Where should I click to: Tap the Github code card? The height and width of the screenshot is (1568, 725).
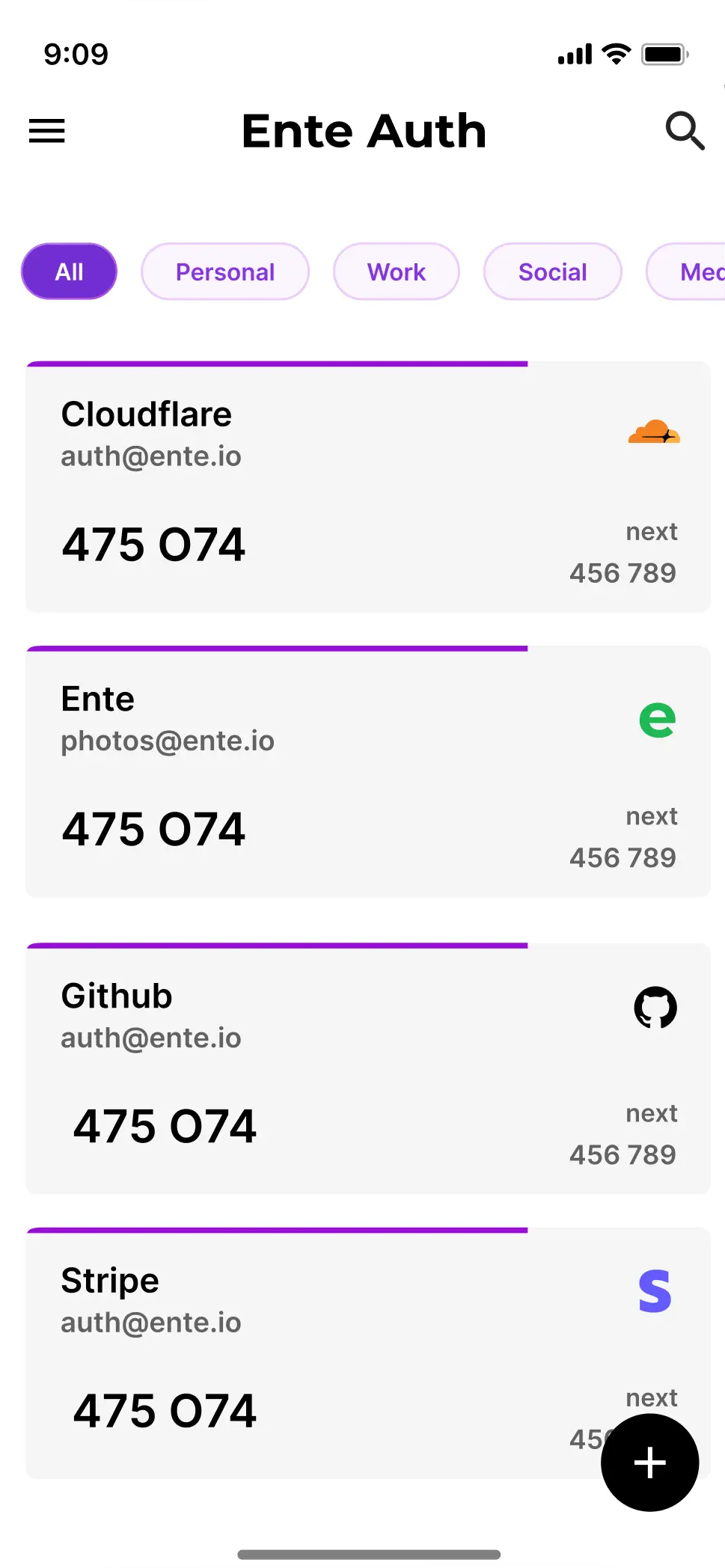pos(368,1068)
